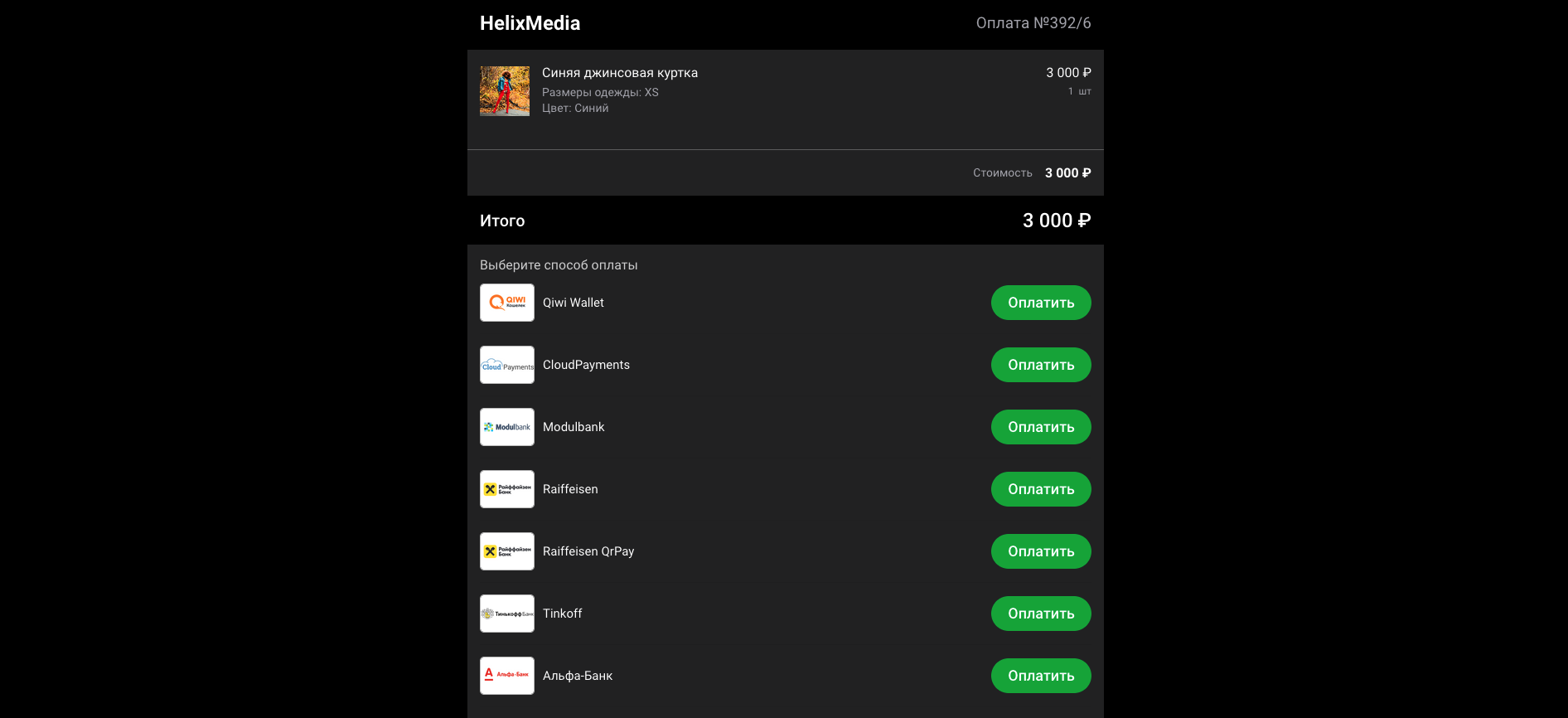Viewport: 1568px width, 718px height.
Task: Pay with Qiwi Wallet via Оплатить
Action: [1041, 303]
